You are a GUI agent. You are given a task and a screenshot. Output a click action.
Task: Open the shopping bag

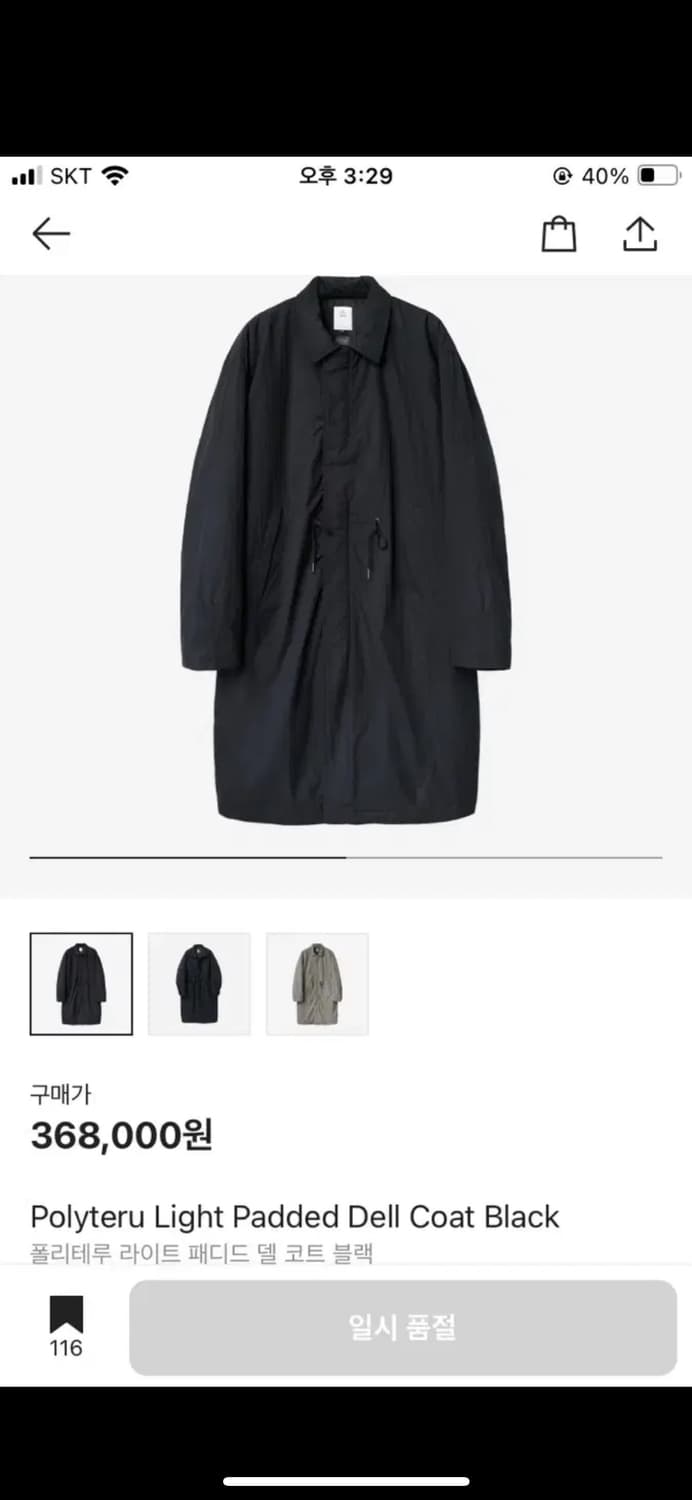pyautogui.click(x=559, y=234)
